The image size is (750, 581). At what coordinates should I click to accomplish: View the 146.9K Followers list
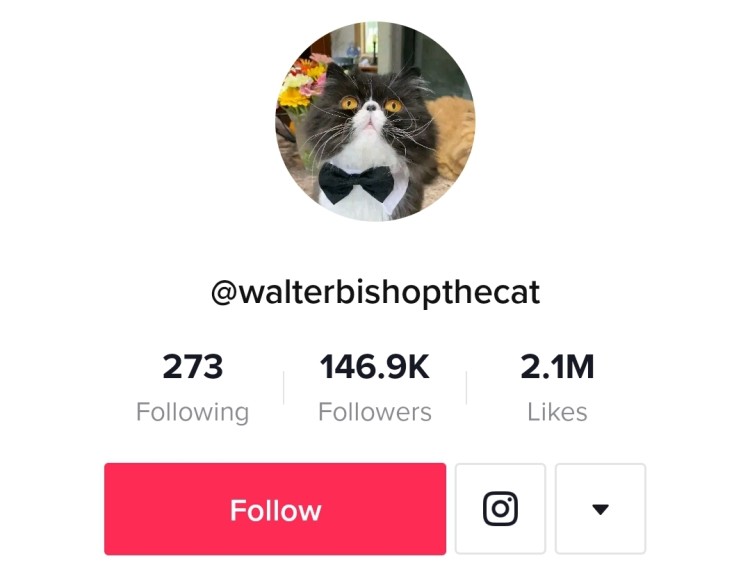(x=375, y=387)
